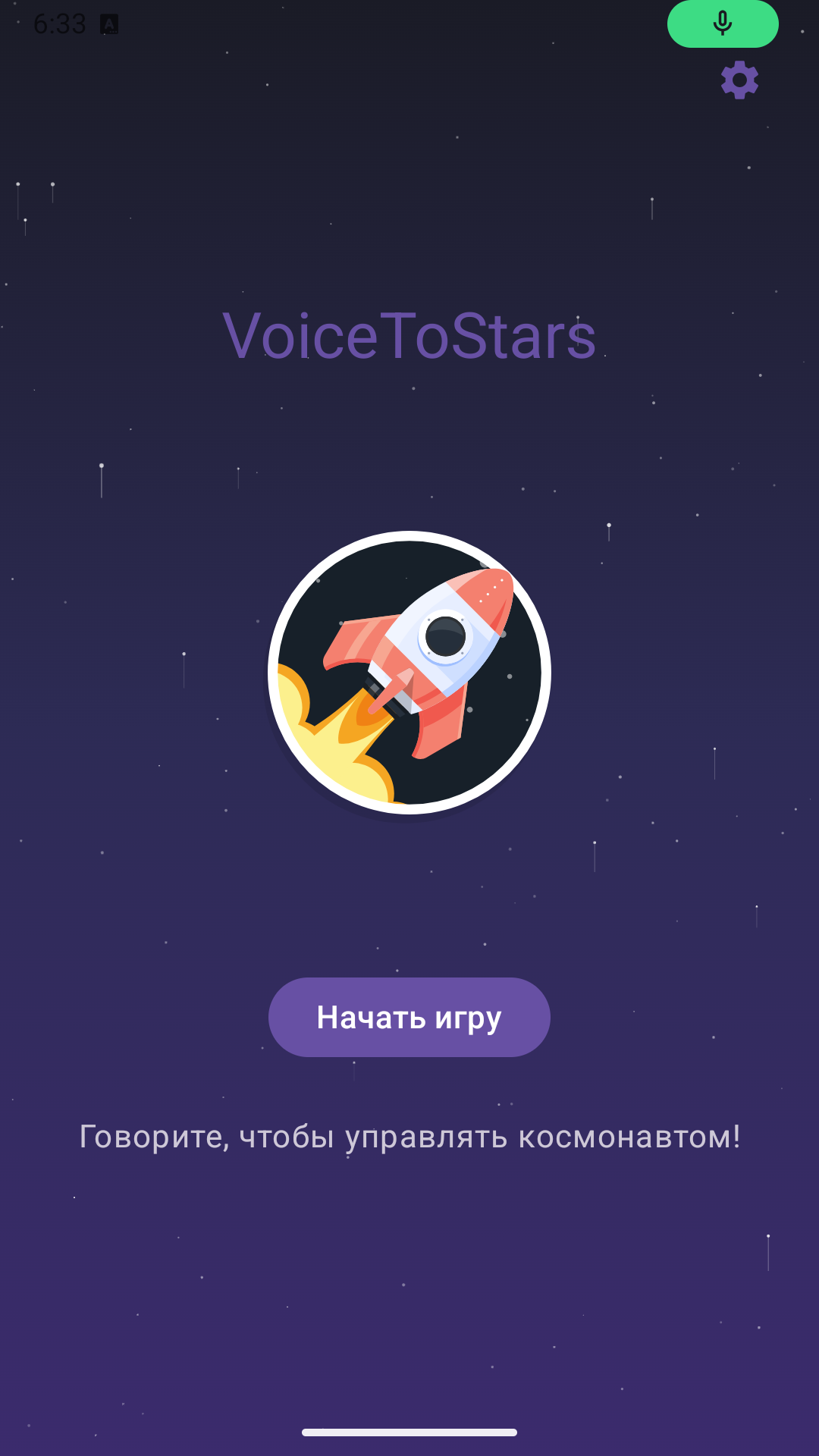Open the settings gear icon
The height and width of the screenshot is (1456, 819).
pyautogui.click(x=739, y=80)
